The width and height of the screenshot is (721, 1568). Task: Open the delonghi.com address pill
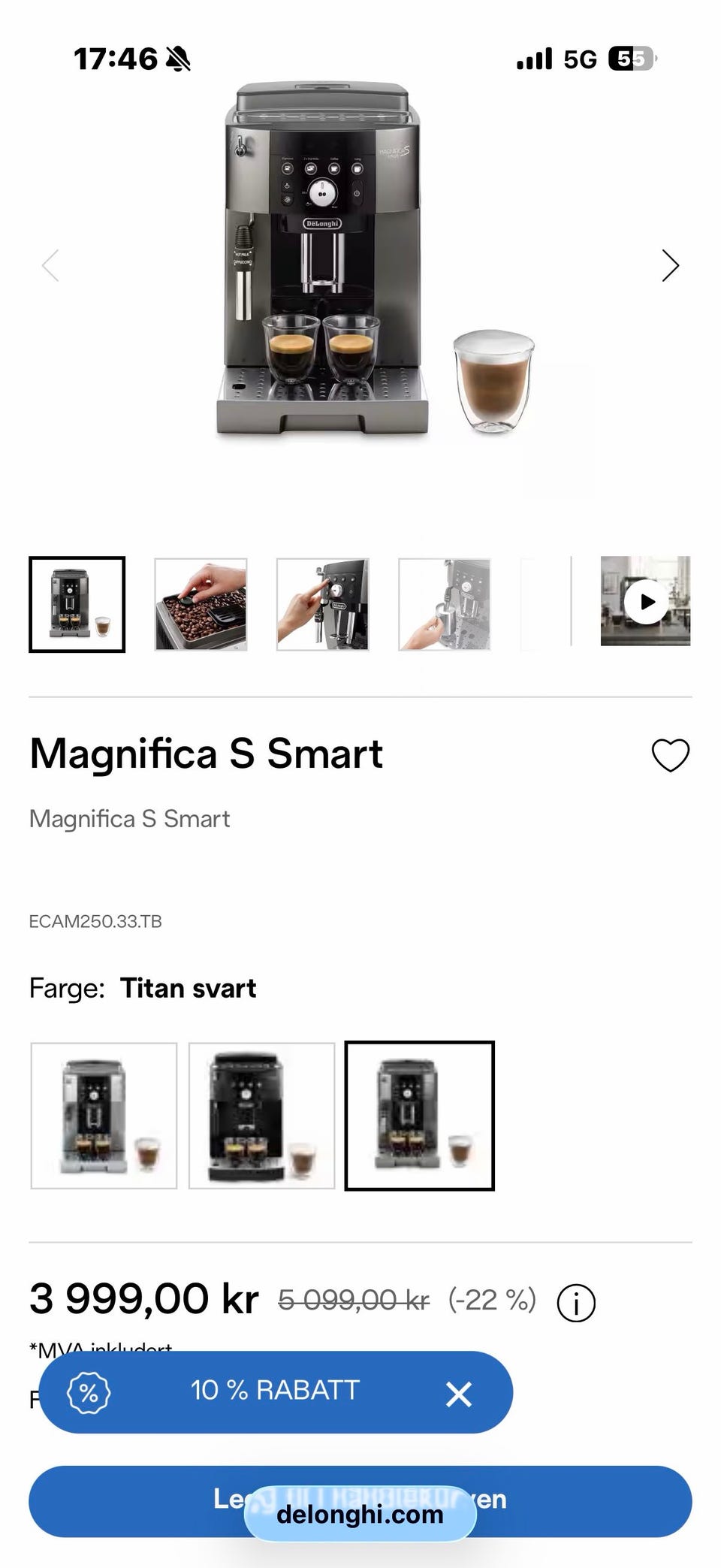(x=360, y=1514)
